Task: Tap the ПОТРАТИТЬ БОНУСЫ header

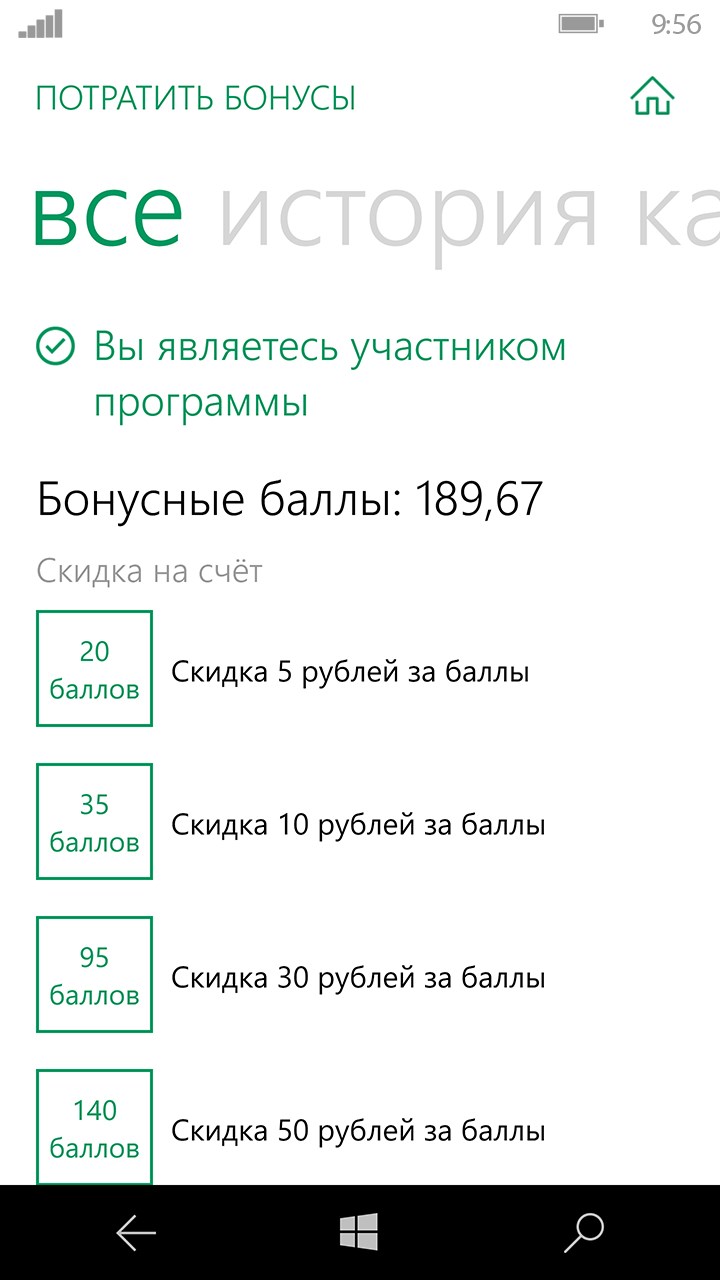Action: (x=194, y=99)
